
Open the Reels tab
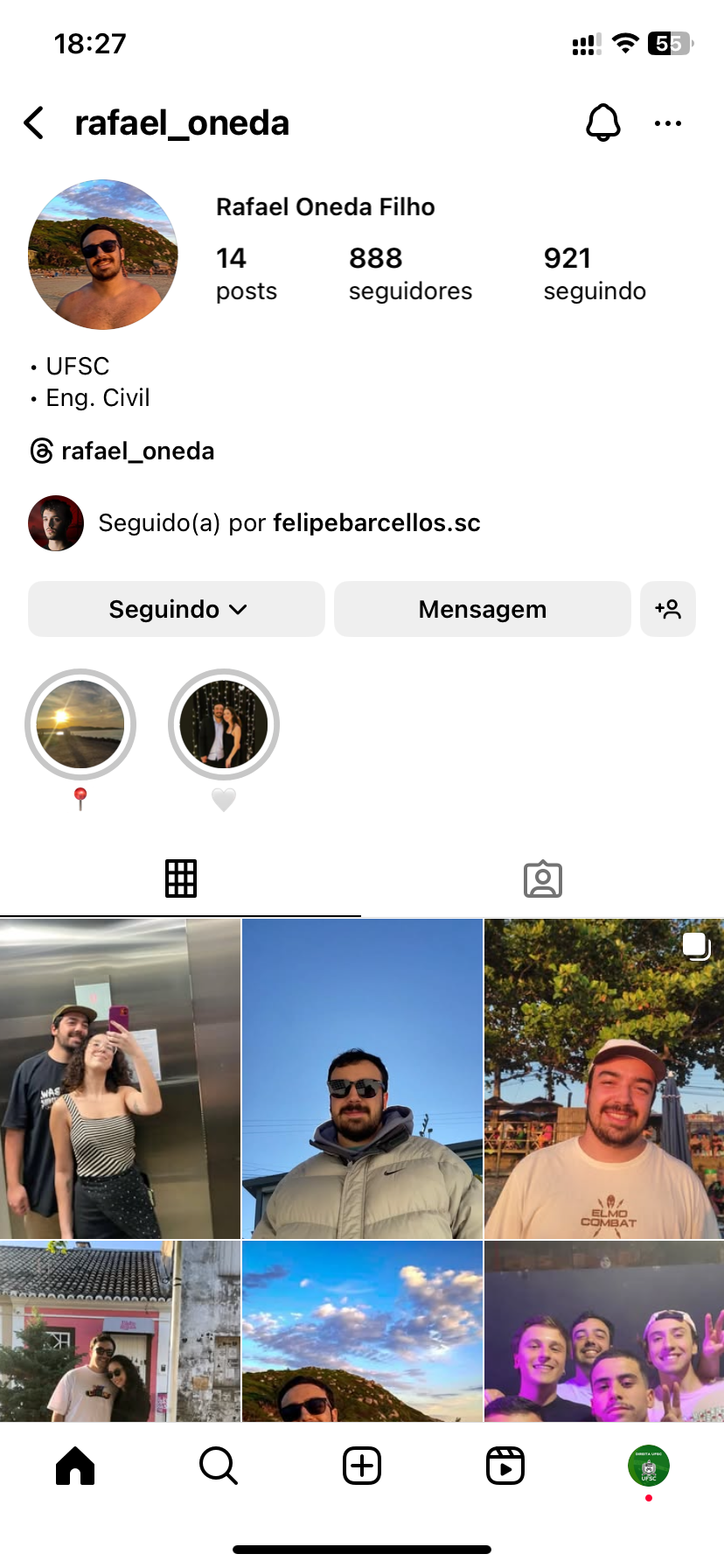pyautogui.click(x=505, y=1466)
